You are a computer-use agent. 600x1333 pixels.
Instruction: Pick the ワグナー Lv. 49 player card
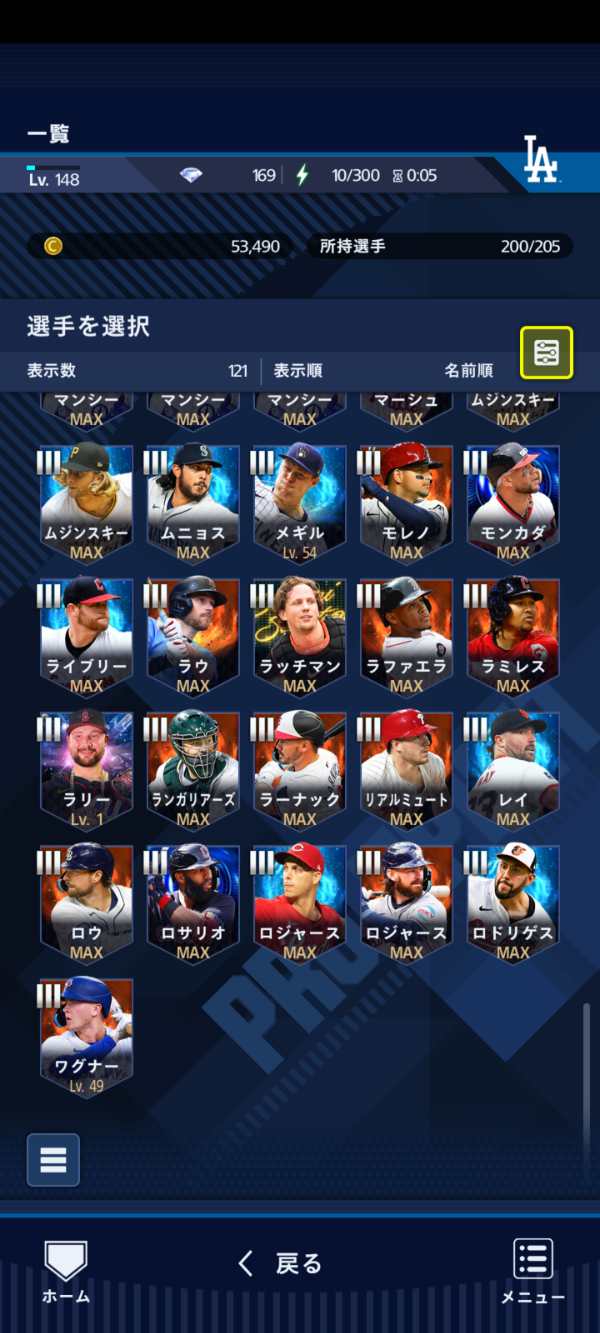[87, 1038]
